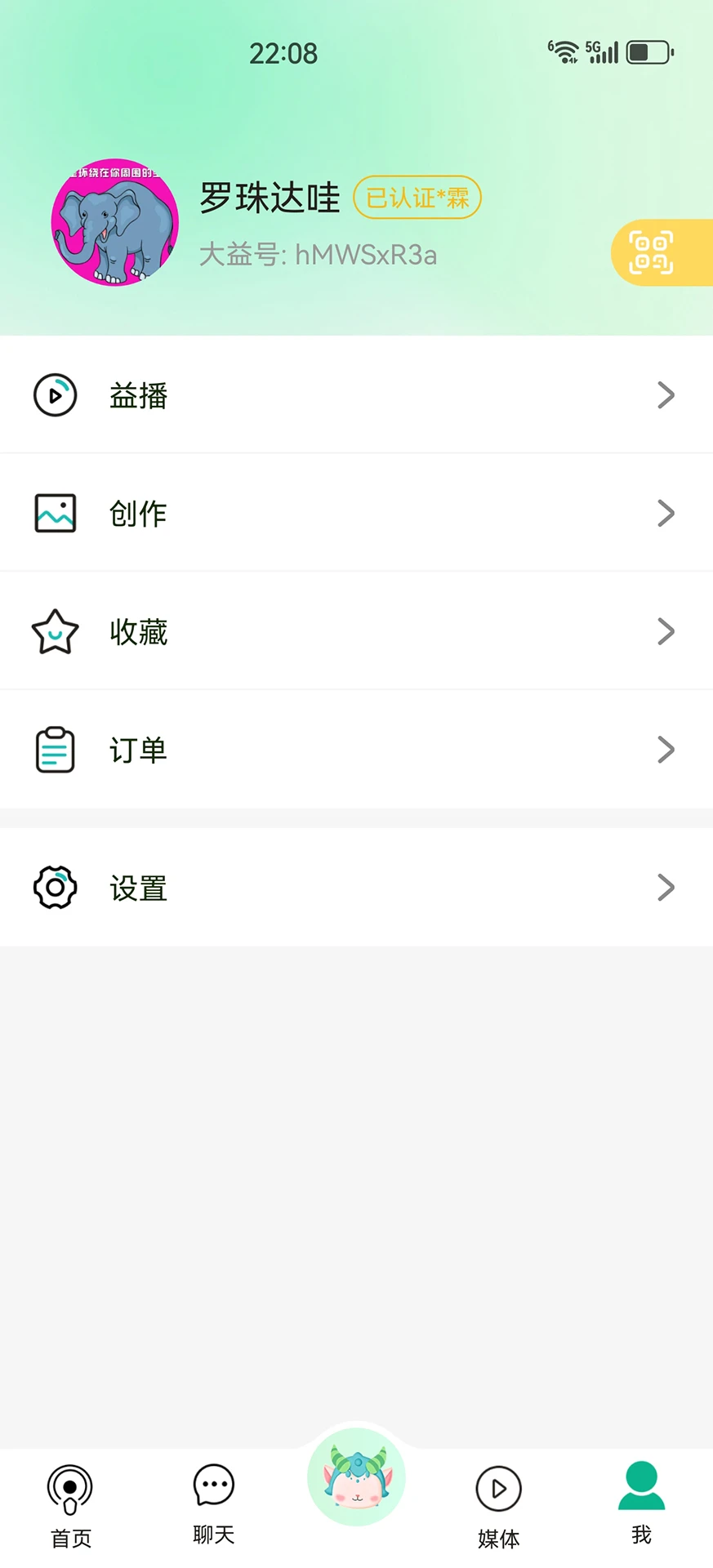Image resolution: width=713 pixels, height=1568 pixels.
Task: Open the 益播 play icon
Action: [55, 394]
